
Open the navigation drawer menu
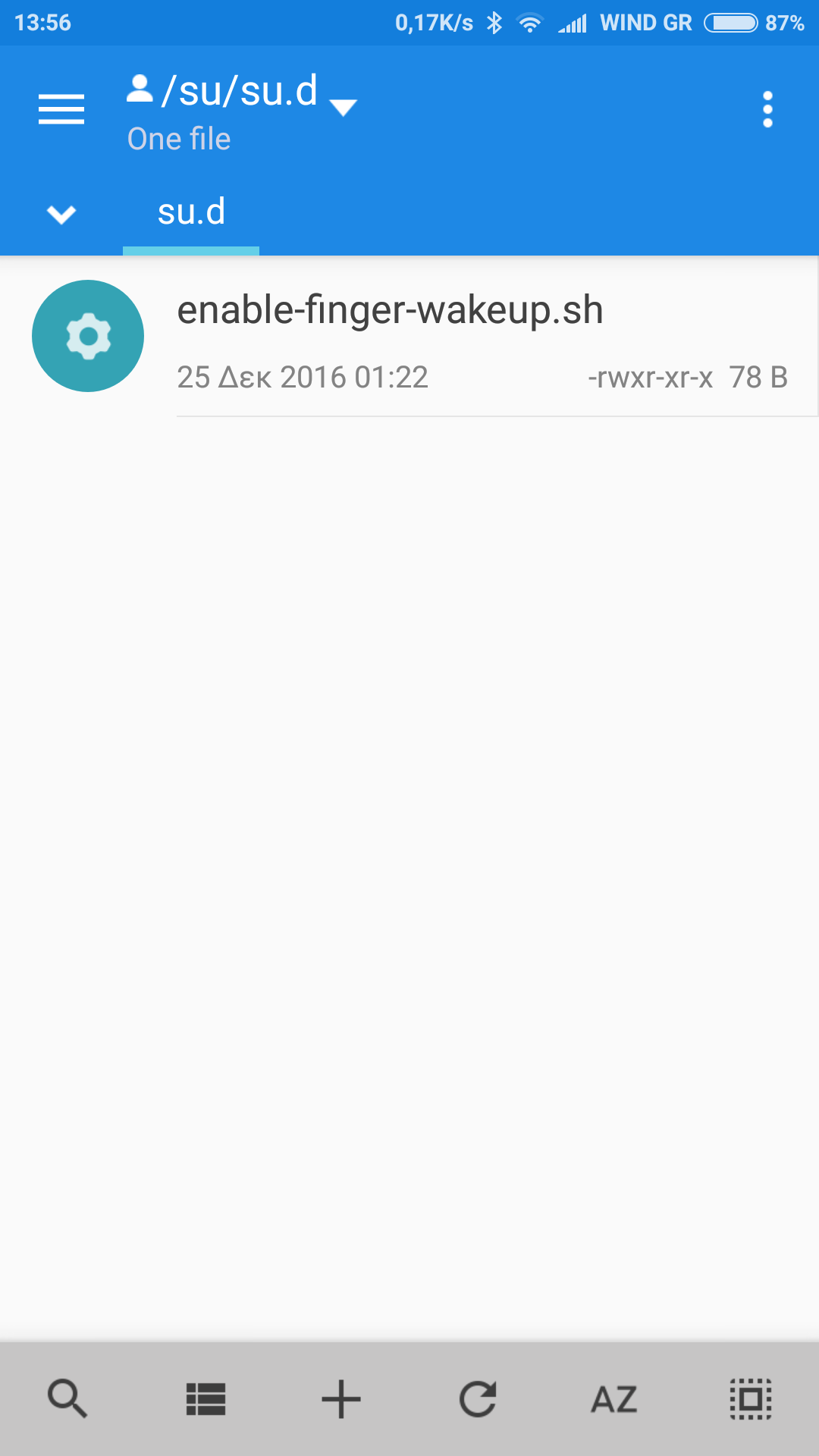tap(61, 109)
